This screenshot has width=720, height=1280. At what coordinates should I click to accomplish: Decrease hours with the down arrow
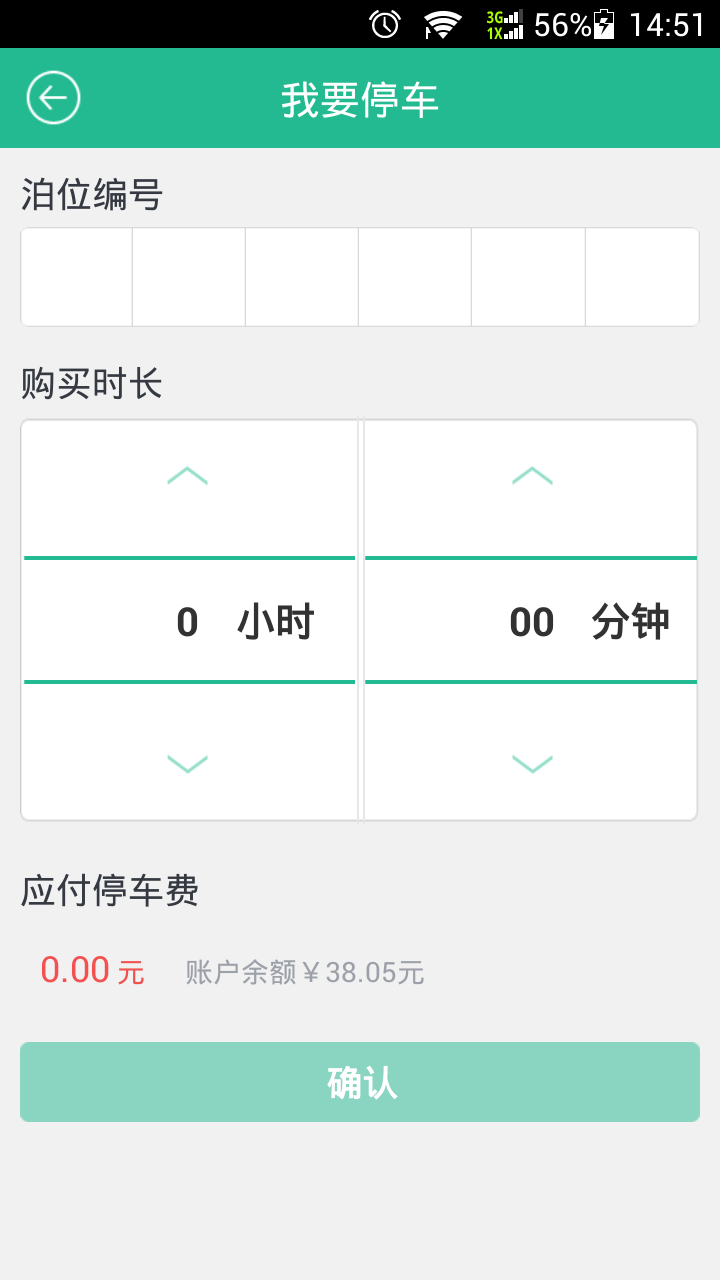click(188, 764)
